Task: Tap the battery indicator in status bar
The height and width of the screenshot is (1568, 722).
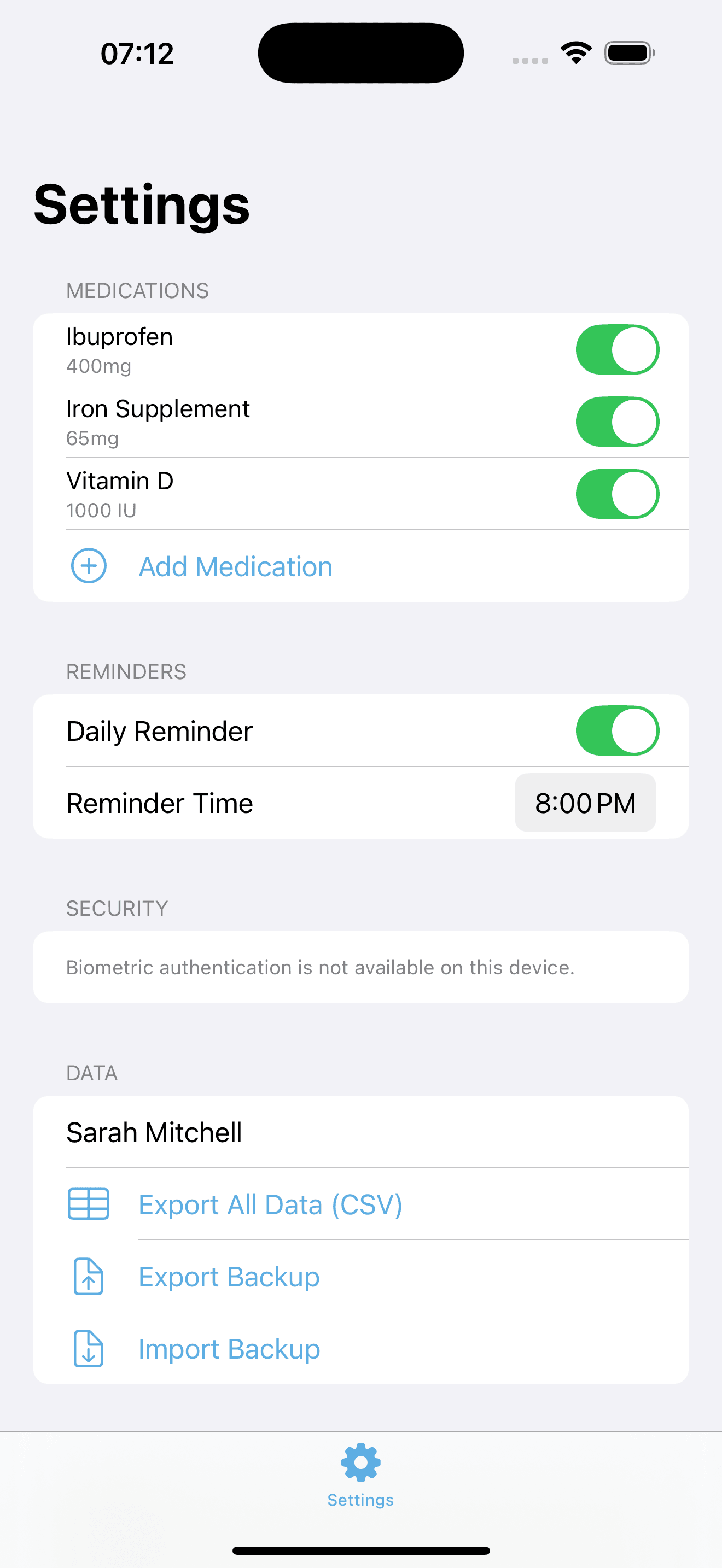Action: (x=628, y=53)
